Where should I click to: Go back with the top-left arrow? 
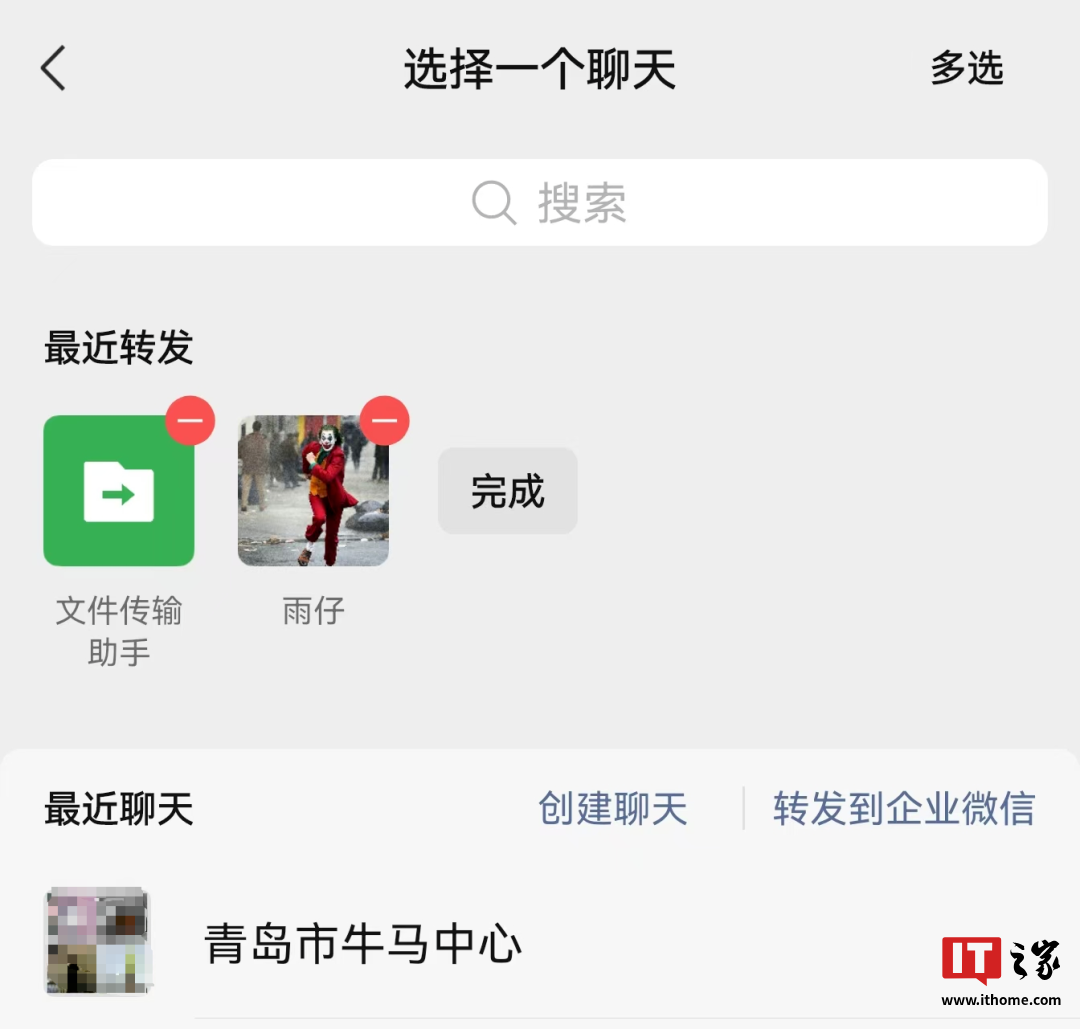(x=54, y=69)
